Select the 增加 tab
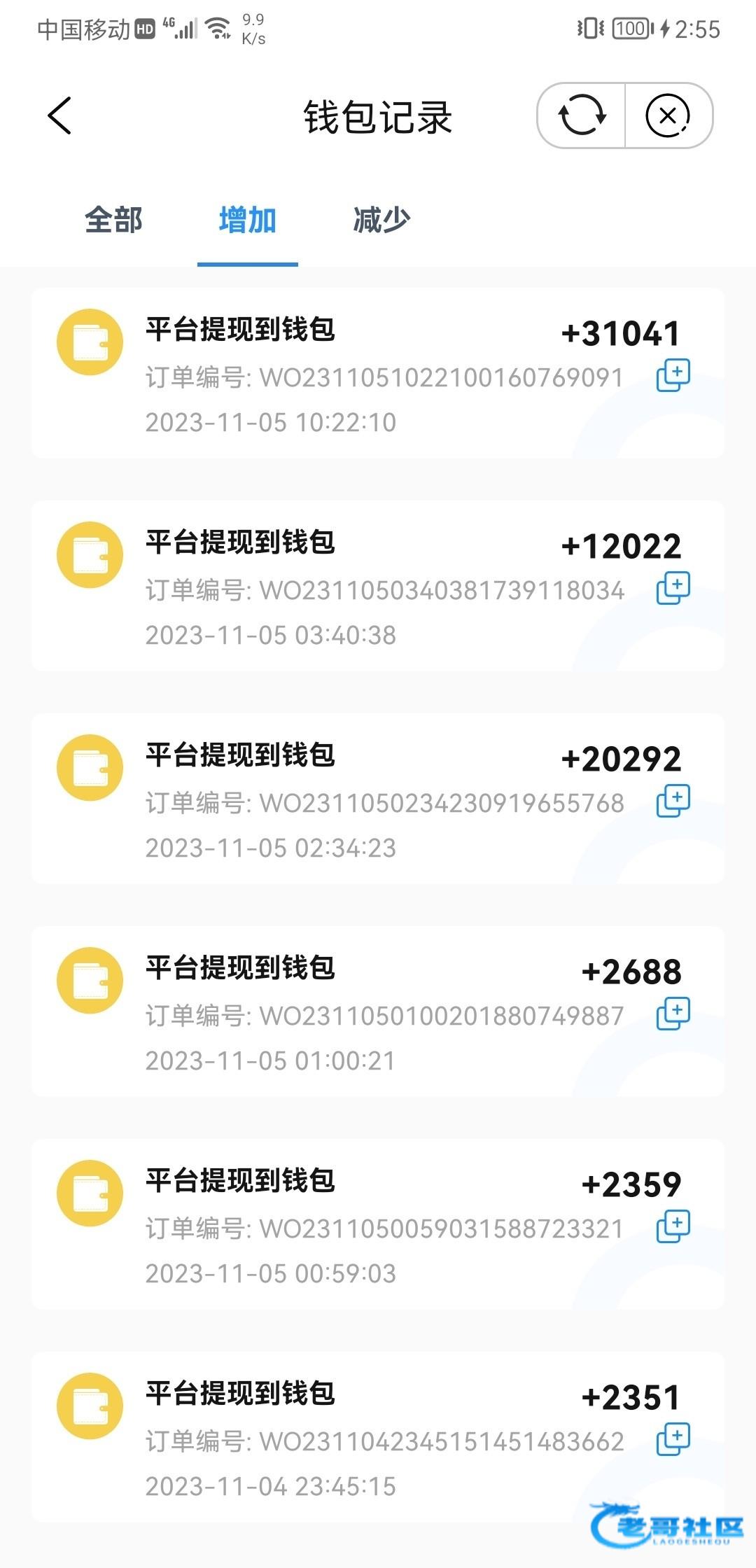Image resolution: width=756 pixels, height=1568 pixels. (x=248, y=220)
